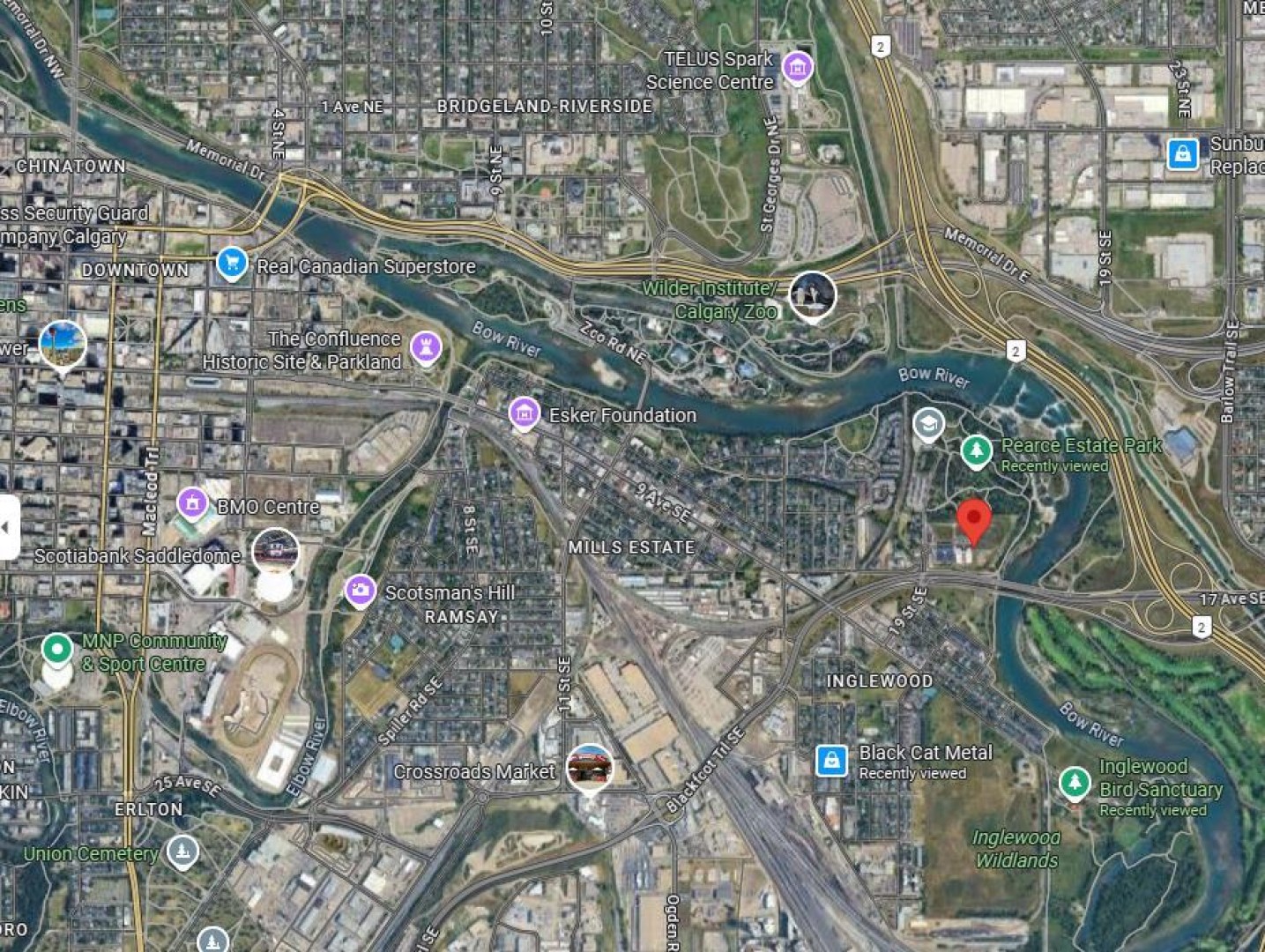Open the BMO Centre marker
This screenshot has width=1265, height=952.
pyautogui.click(x=192, y=504)
